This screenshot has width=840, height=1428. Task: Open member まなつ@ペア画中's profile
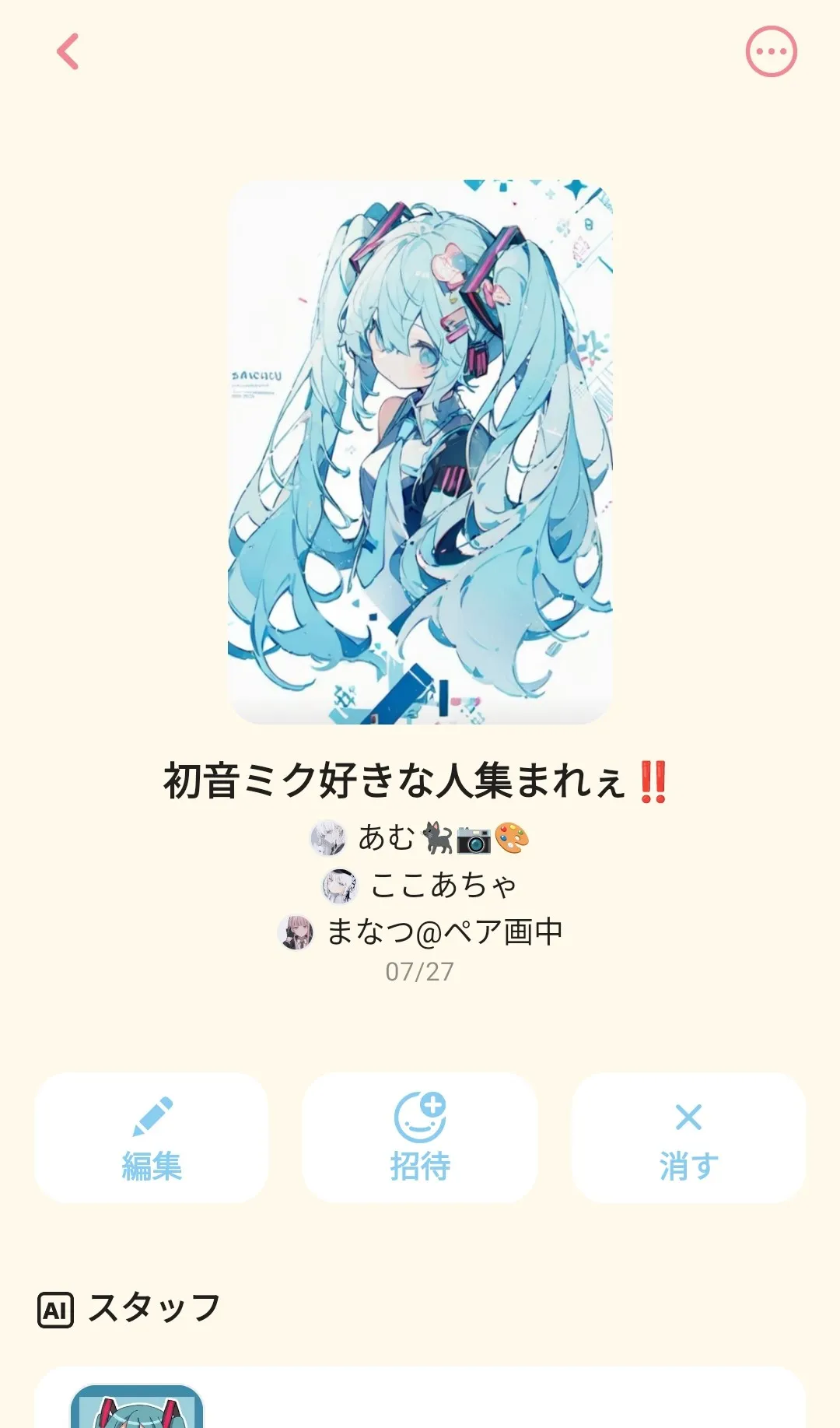420,932
